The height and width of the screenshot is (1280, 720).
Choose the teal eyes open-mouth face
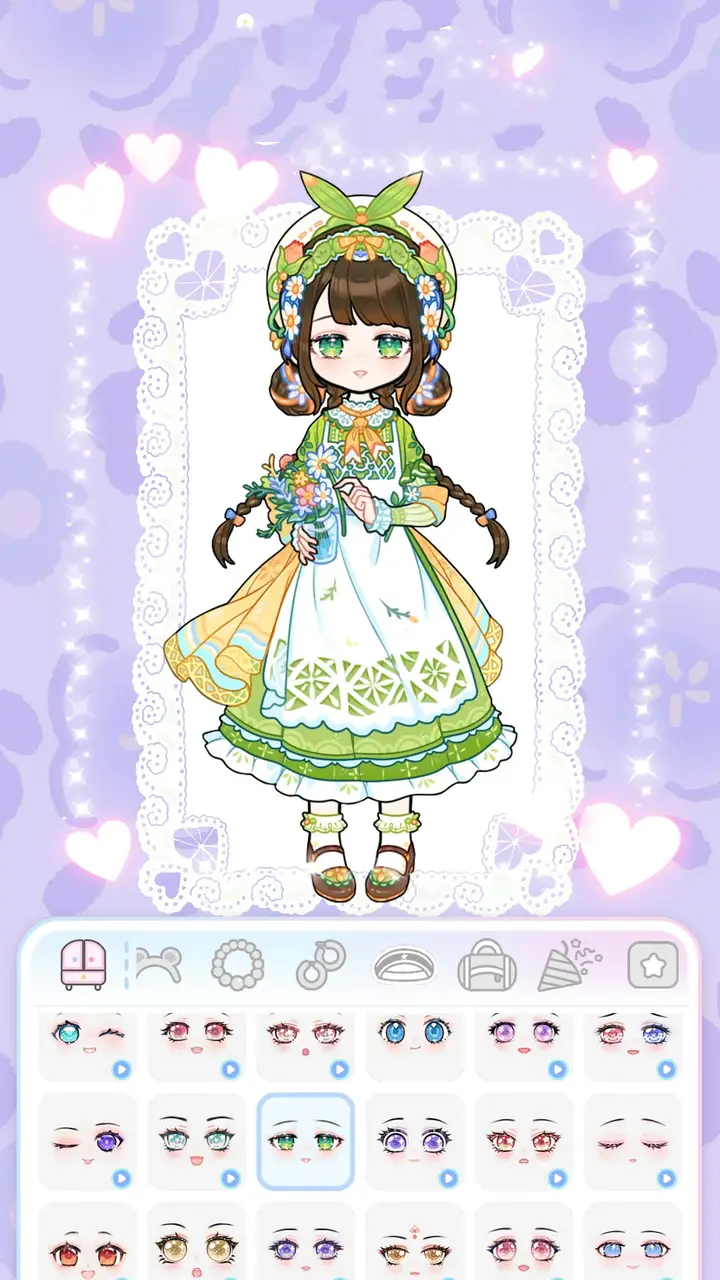196,1141
